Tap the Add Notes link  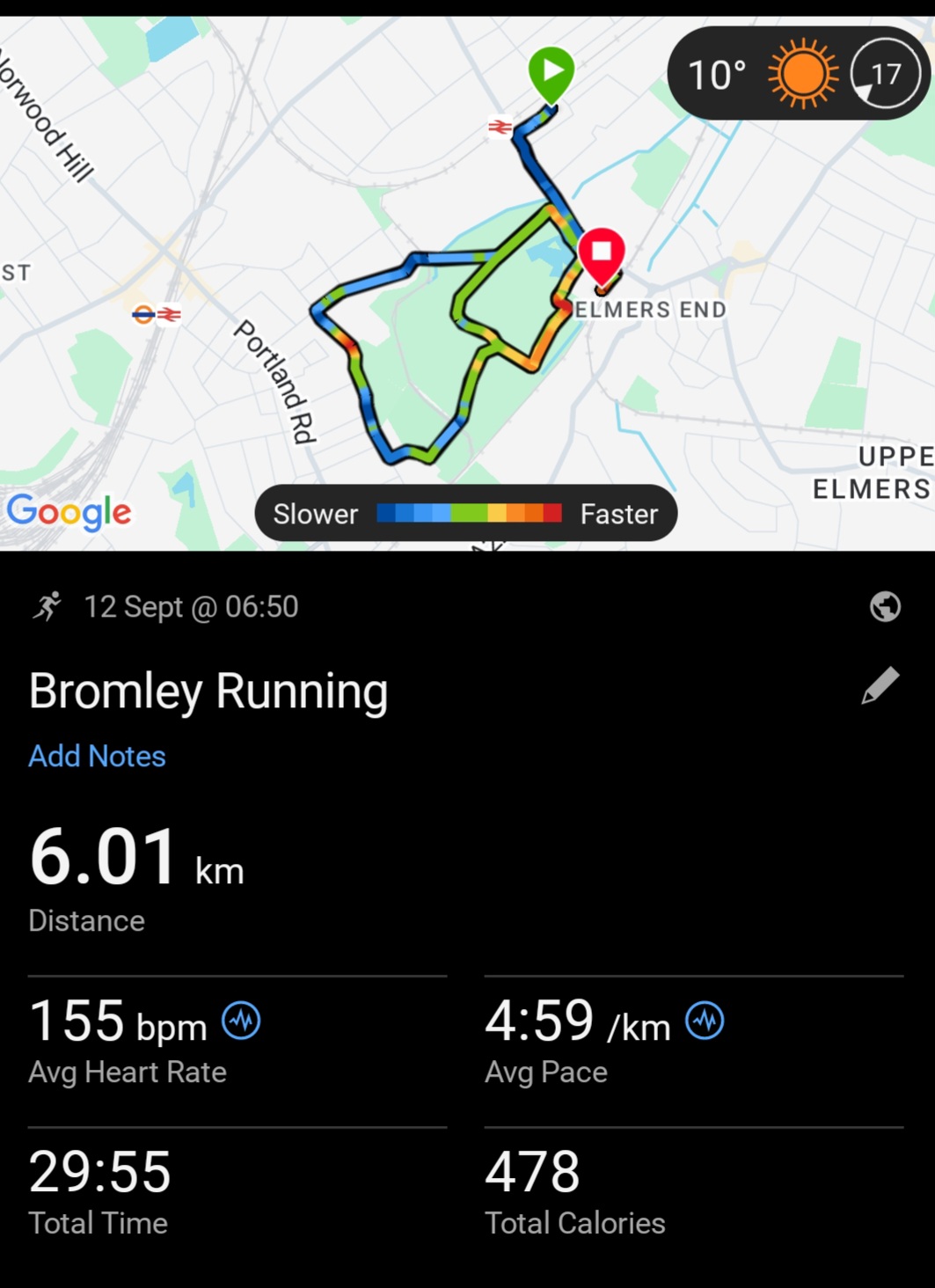(97, 756)
